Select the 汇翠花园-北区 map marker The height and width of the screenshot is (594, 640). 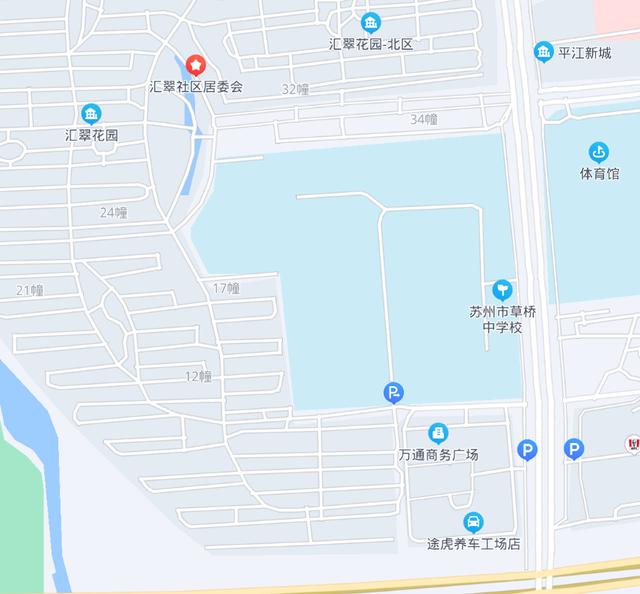tap(371, 23)
